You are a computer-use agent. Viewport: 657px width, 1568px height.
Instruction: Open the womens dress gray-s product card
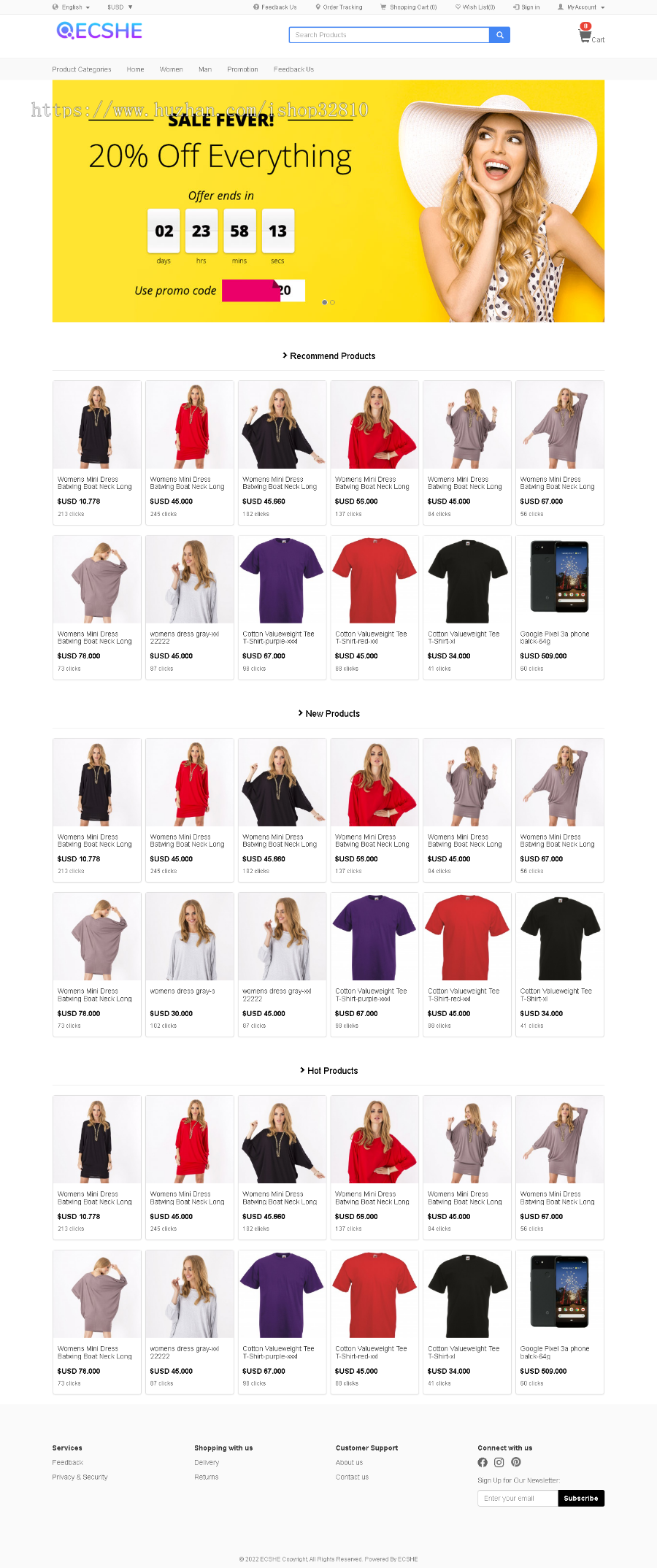[189, 964]
